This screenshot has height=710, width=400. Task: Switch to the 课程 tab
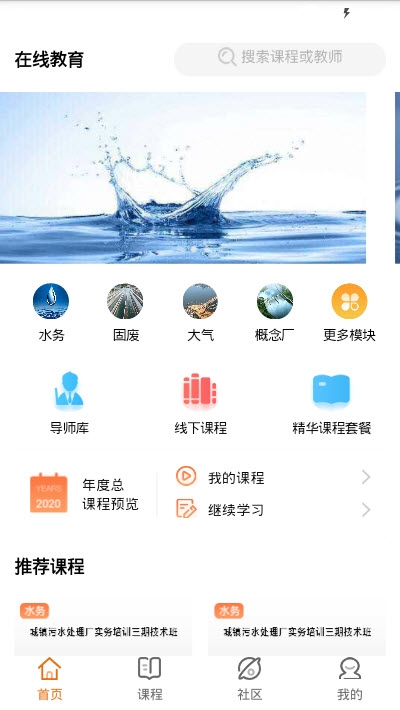pyautogui.click(x=150, y=679)
